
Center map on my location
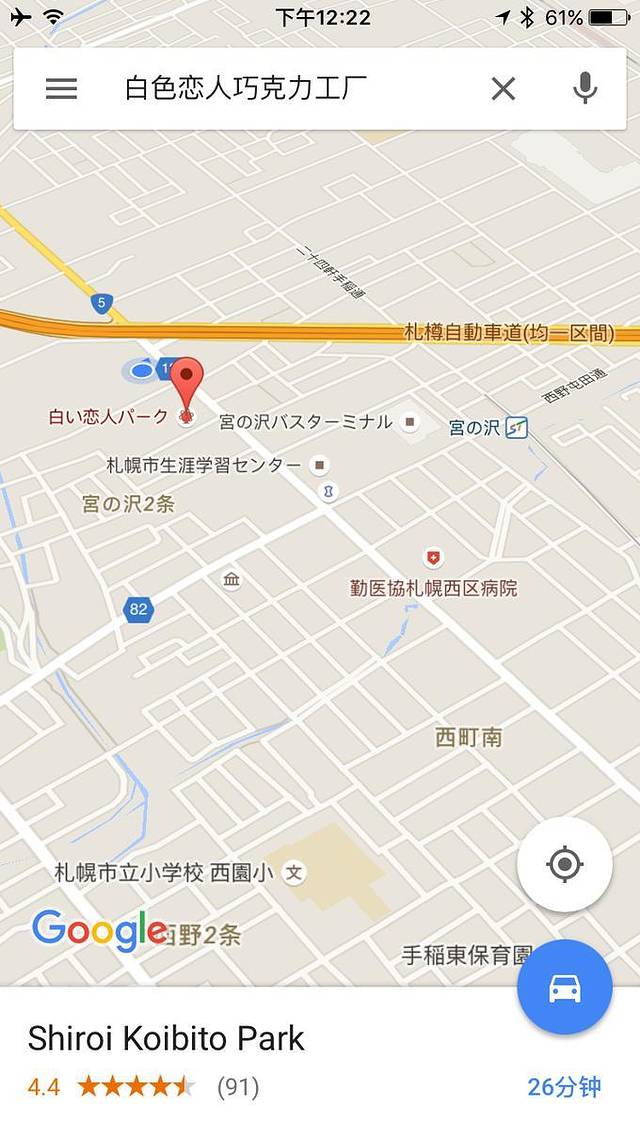[x=564, y=864]
